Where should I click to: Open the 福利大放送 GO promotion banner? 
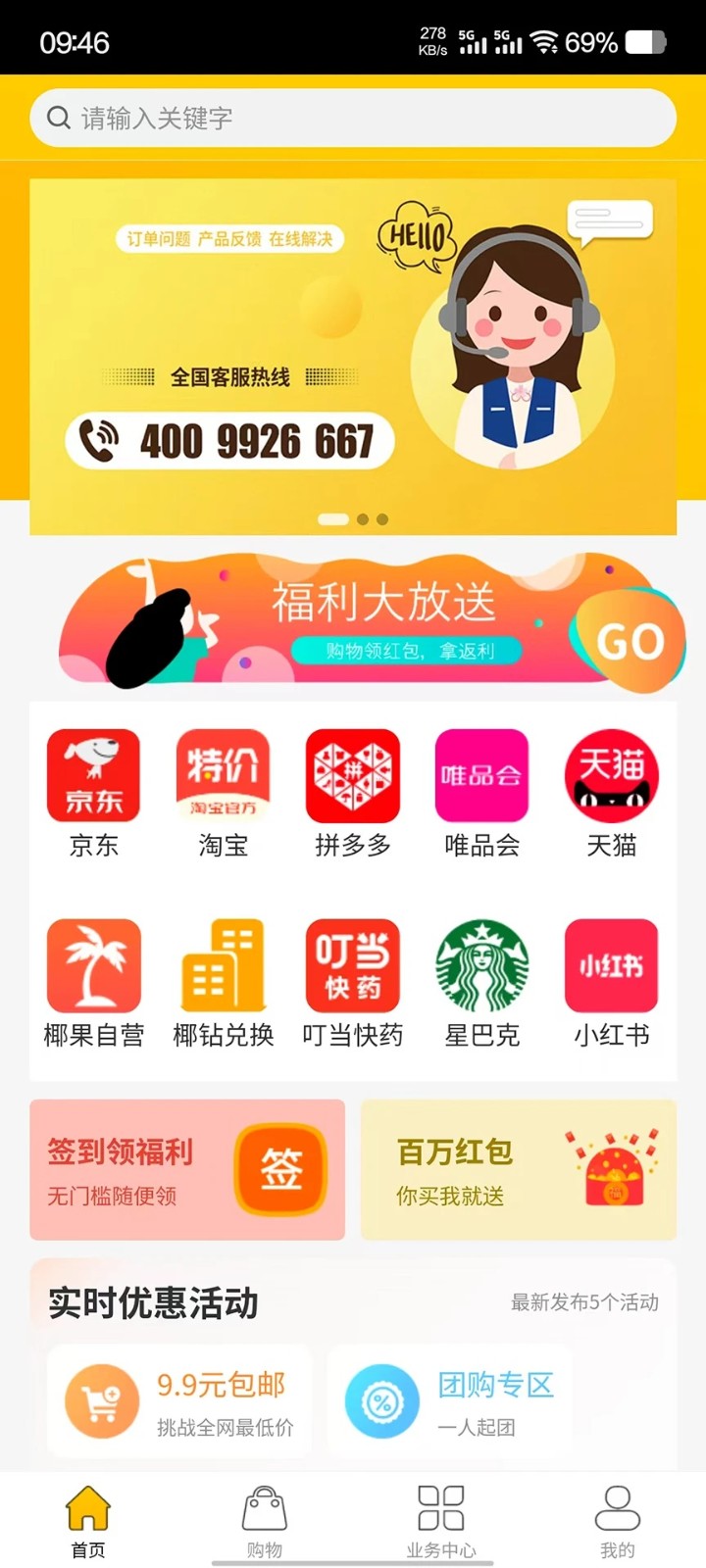click(x=373, y=623)
